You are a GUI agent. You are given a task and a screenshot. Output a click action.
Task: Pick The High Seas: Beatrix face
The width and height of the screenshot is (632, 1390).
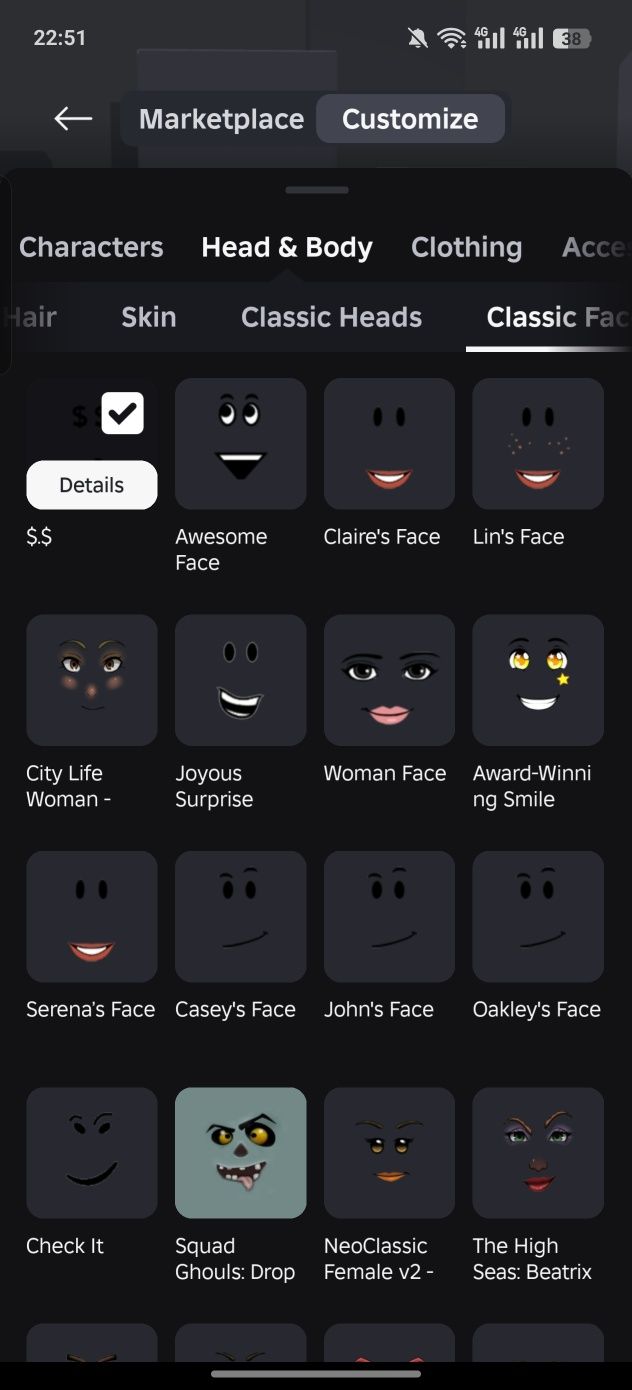click(538, 1152)
